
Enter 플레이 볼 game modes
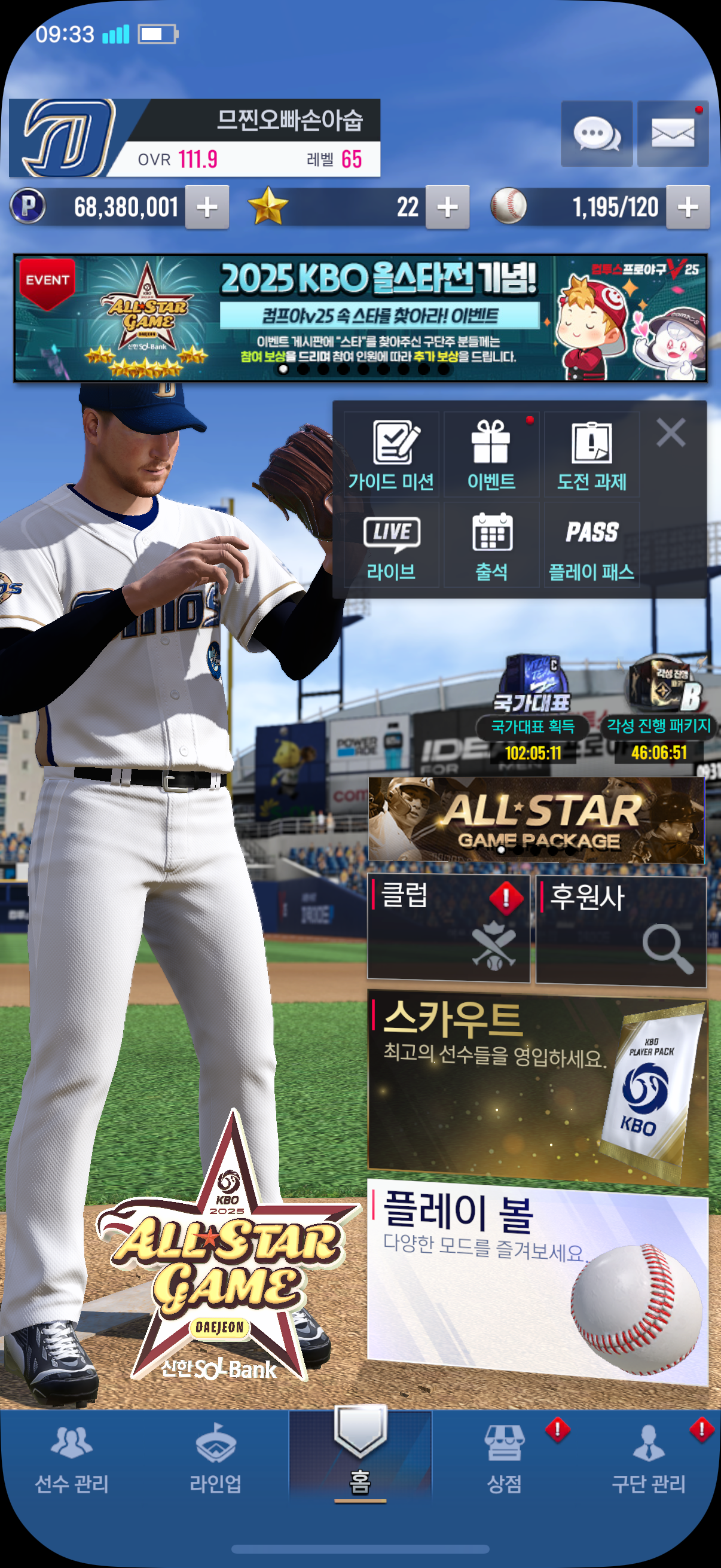tap(537, 1279)
